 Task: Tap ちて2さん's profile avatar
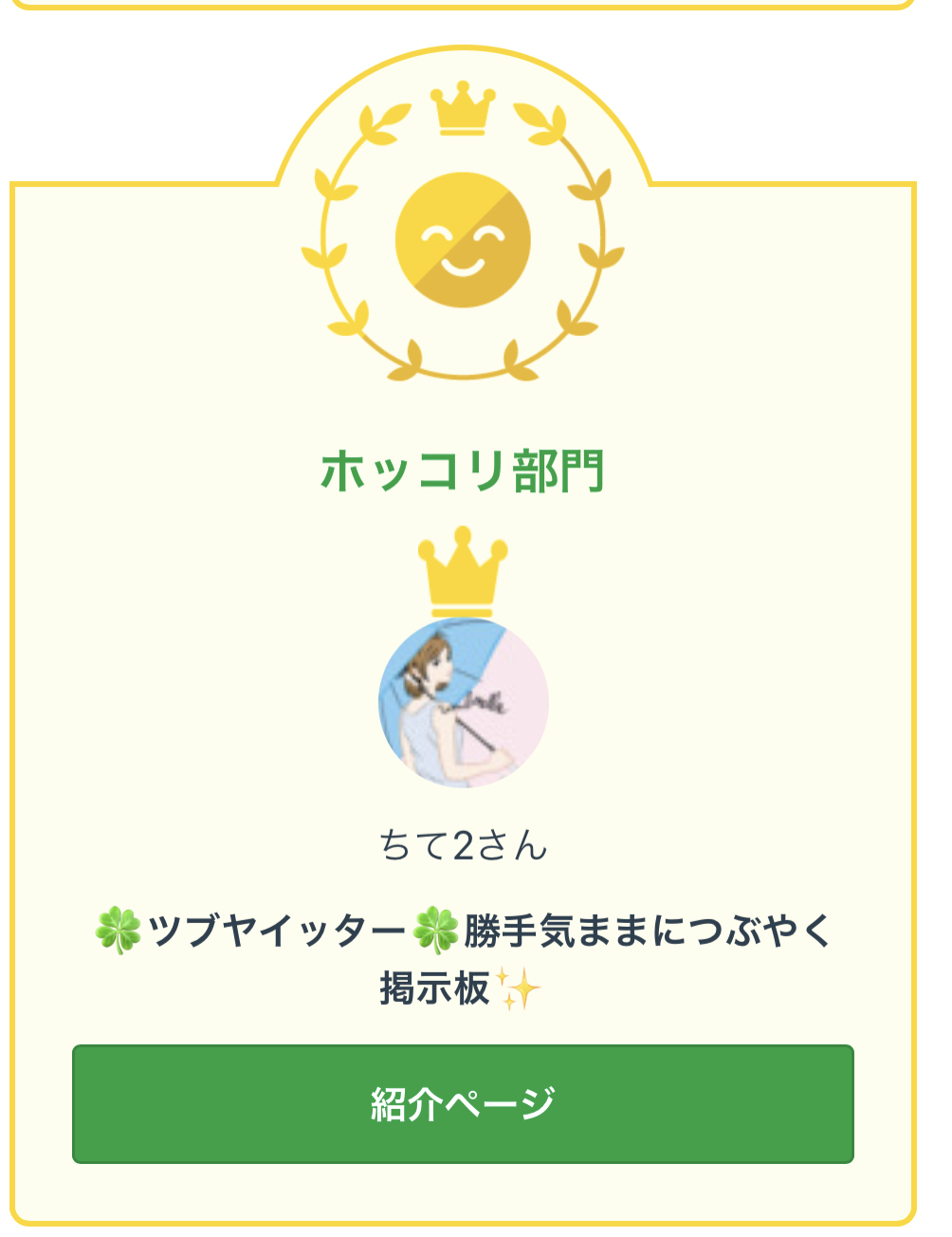464,703
